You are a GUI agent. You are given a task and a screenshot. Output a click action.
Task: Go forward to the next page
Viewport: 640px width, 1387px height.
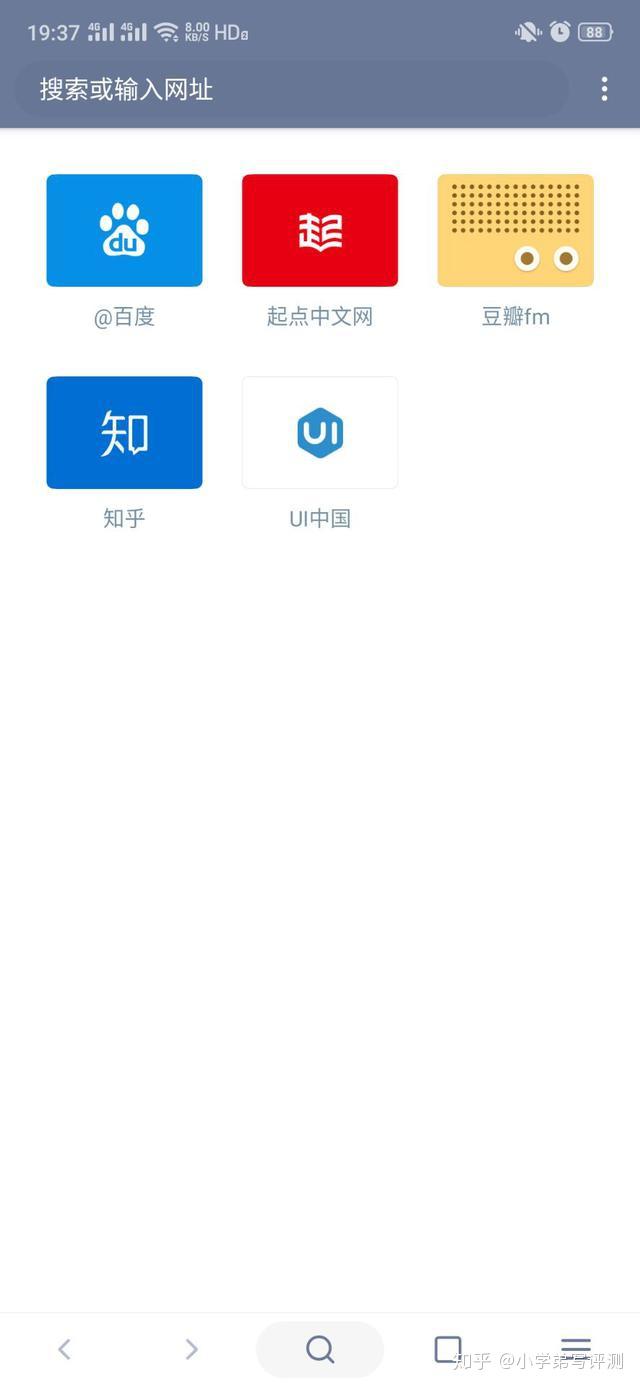pos(192,1350)
